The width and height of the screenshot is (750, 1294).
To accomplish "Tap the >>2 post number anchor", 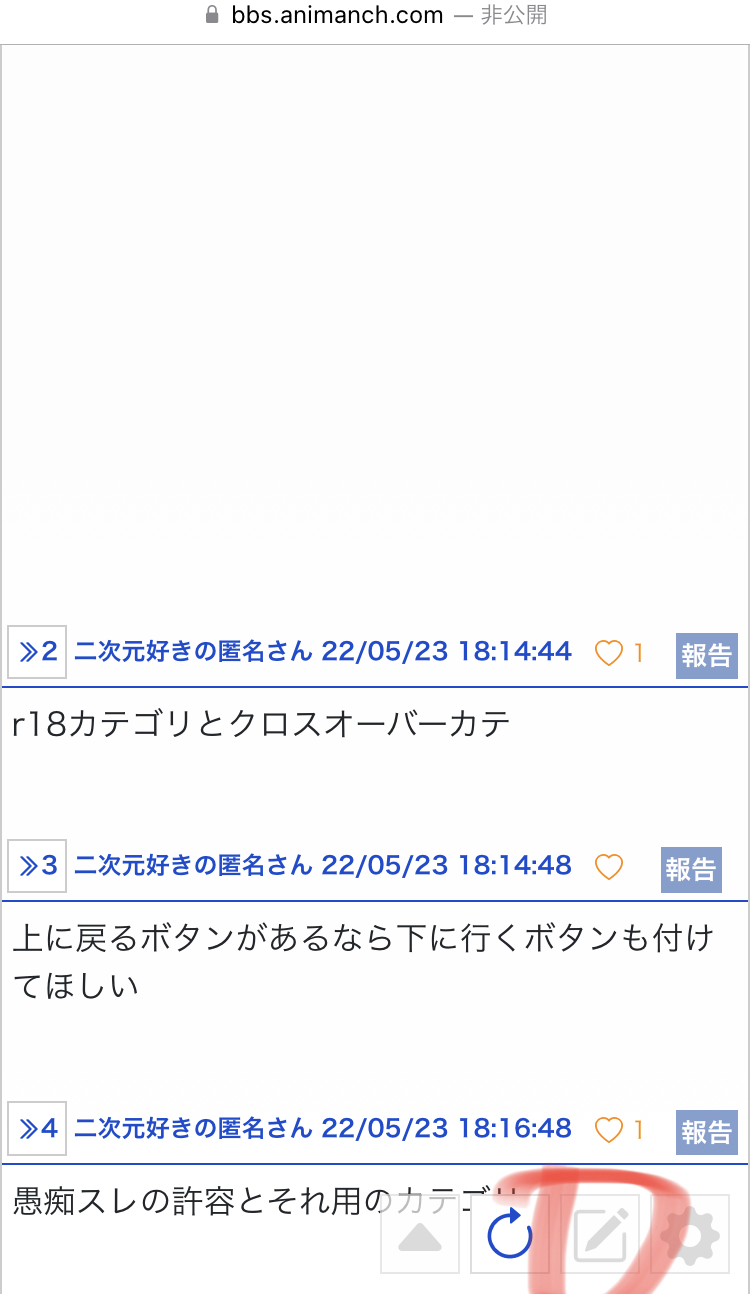I will (x=37, y=653).
